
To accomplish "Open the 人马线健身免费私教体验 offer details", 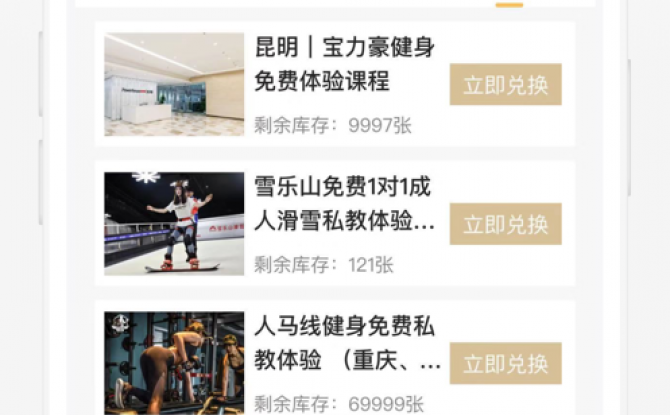I will point(343,343).
